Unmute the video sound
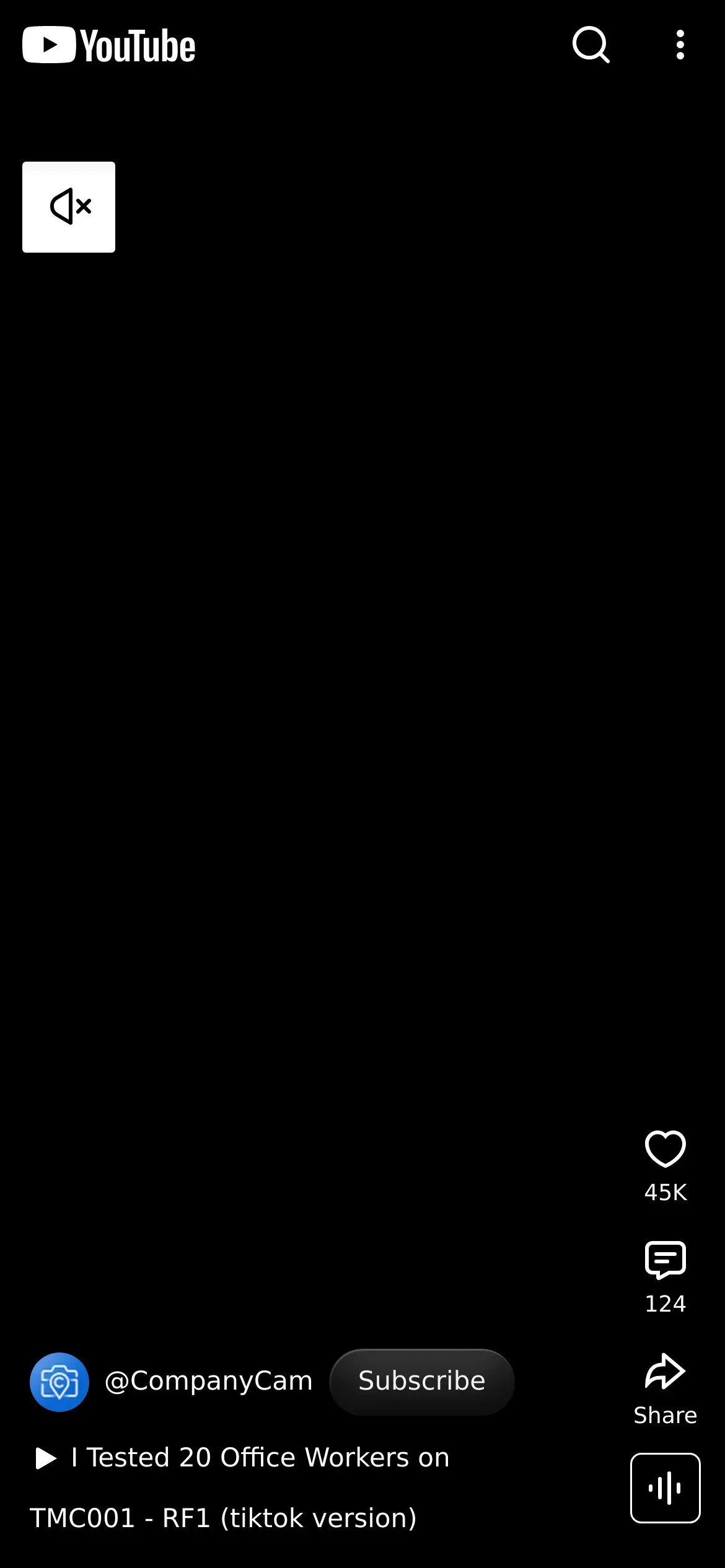725x1568 pixels. coord(69,207)
